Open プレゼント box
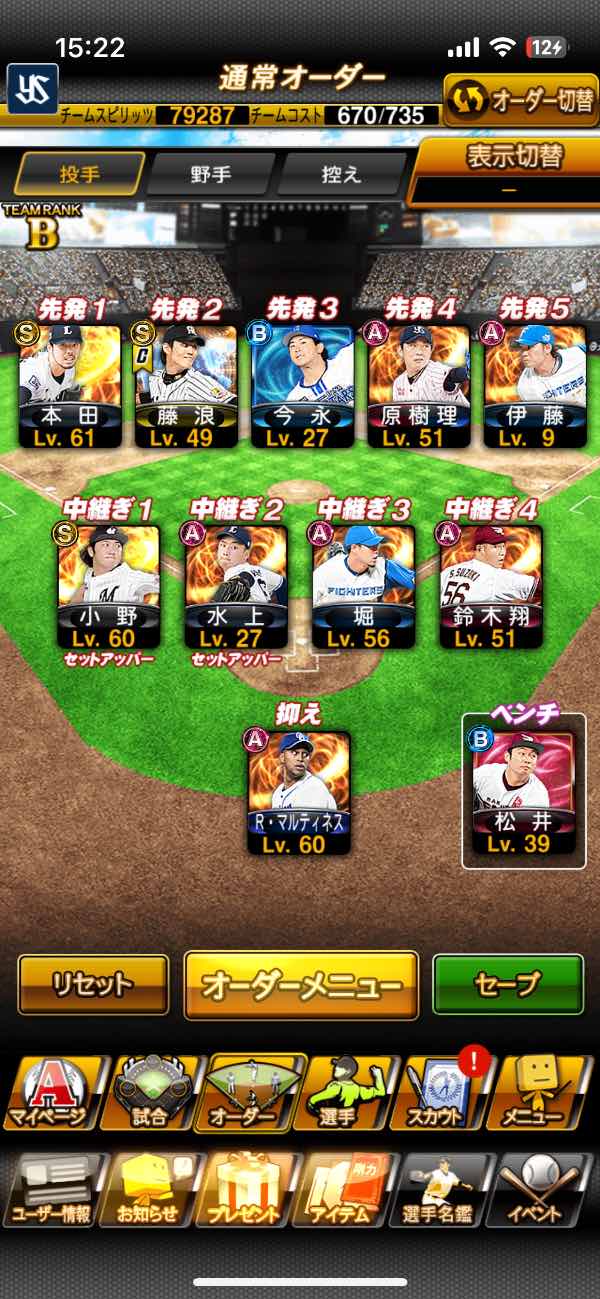Image resolution: width=600 pixels, height=1299 pixels. coord(247,1190)
